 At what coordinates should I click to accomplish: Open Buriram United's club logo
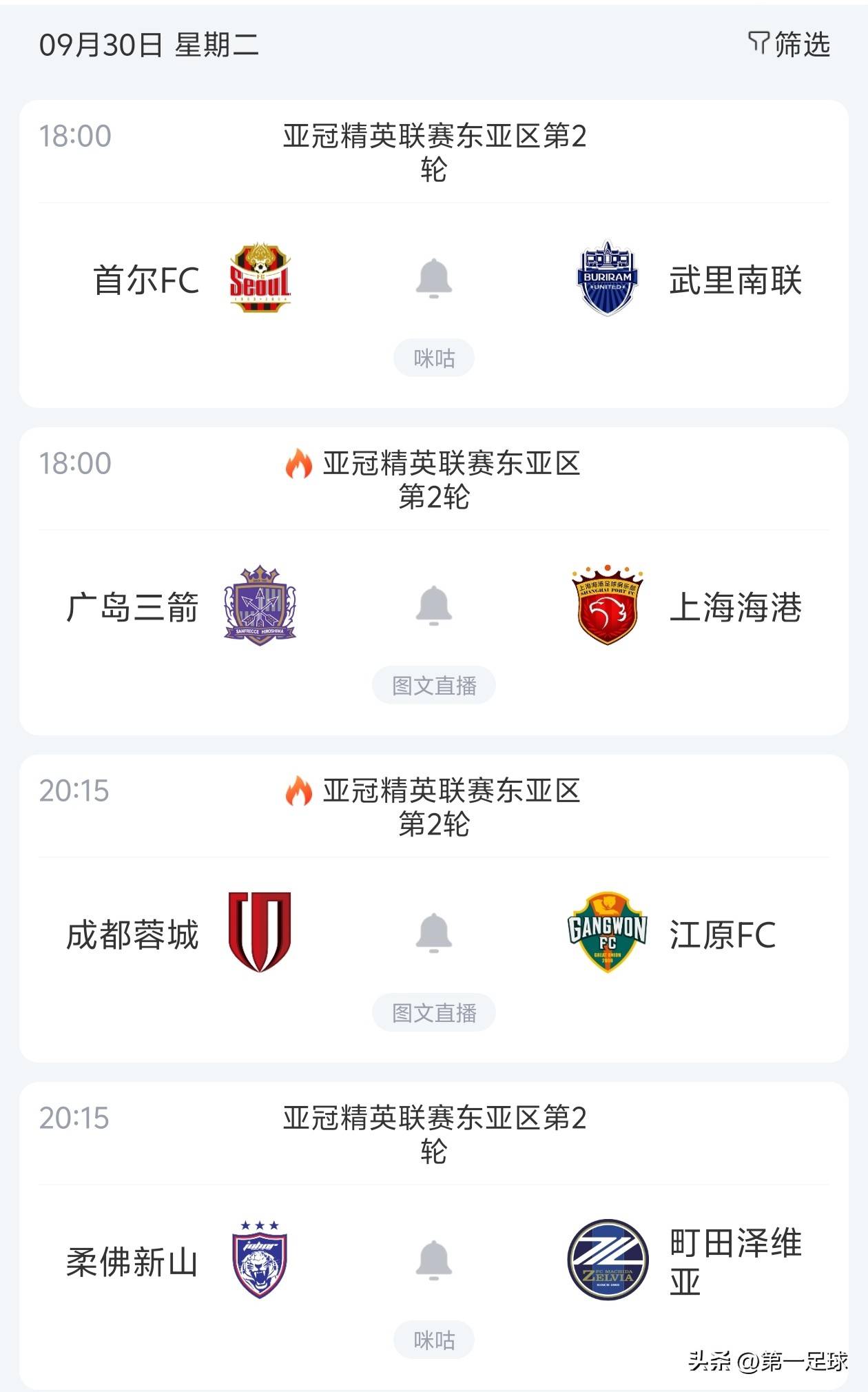[x=608, y=276]
